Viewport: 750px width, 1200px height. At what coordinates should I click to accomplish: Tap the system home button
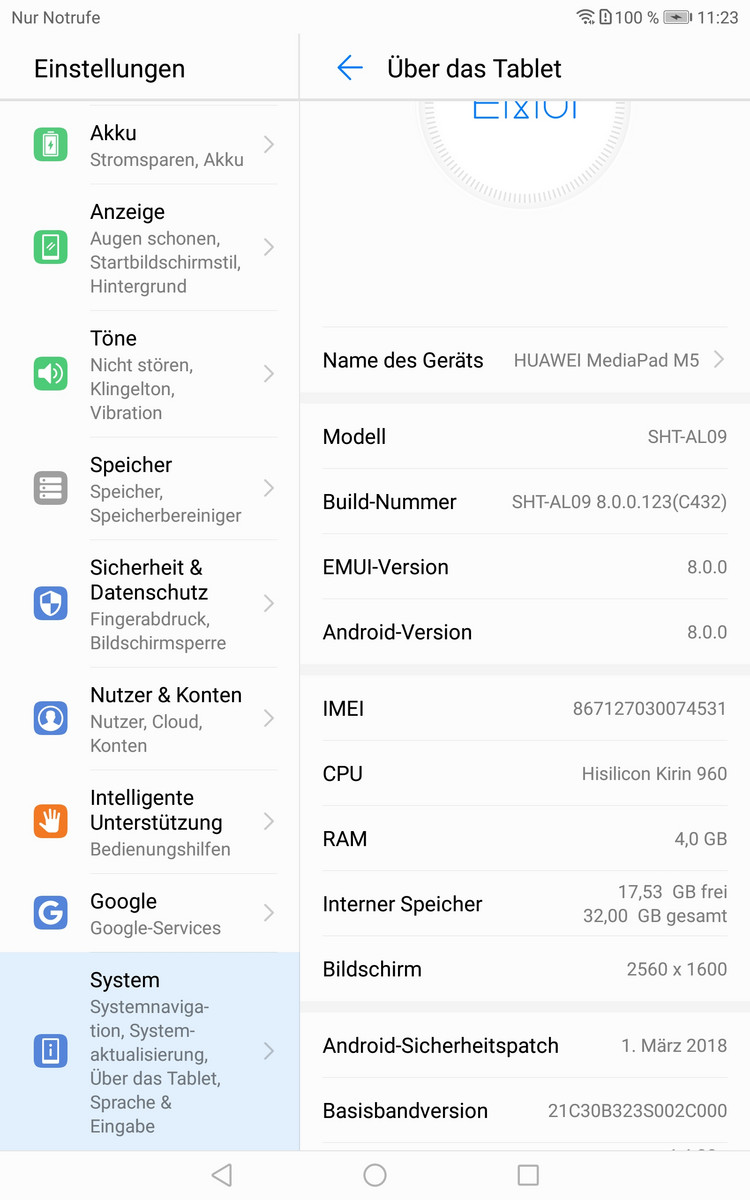375,1175
